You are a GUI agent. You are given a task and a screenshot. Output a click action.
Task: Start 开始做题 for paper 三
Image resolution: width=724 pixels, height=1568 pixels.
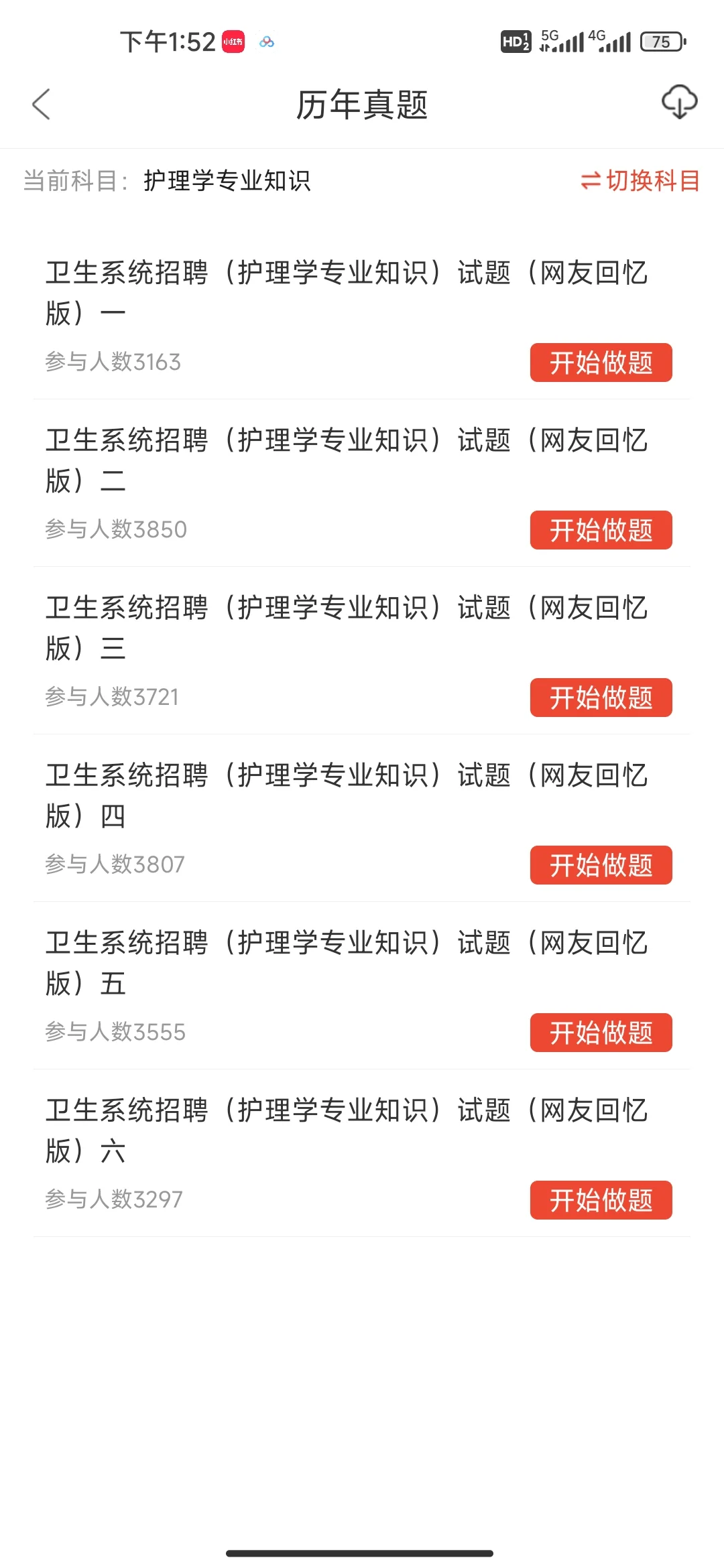click(601, 698)
